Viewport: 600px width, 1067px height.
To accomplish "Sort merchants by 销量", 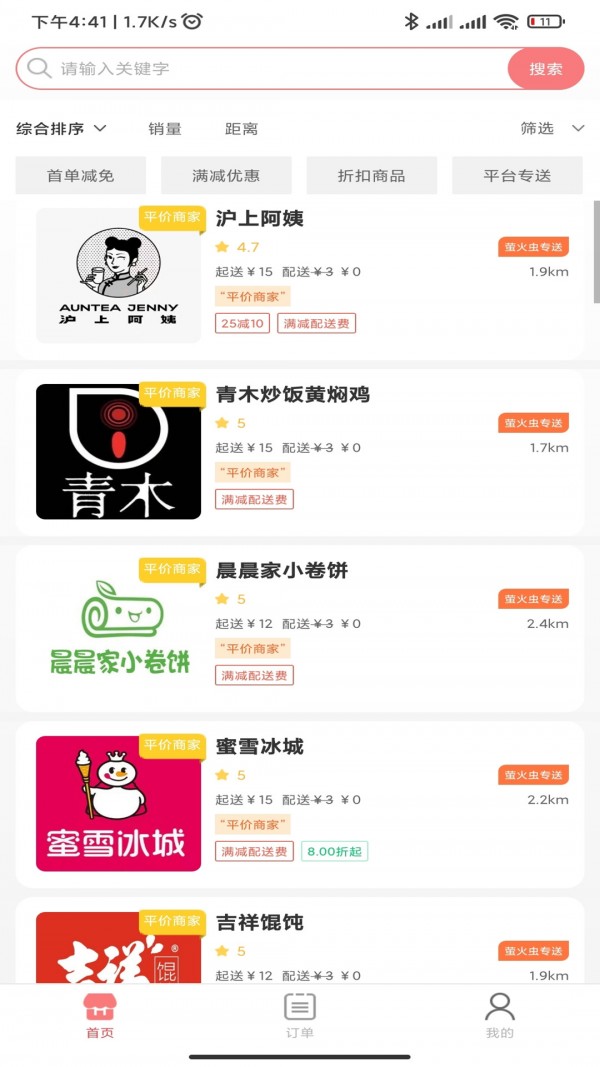I will 165,129.
